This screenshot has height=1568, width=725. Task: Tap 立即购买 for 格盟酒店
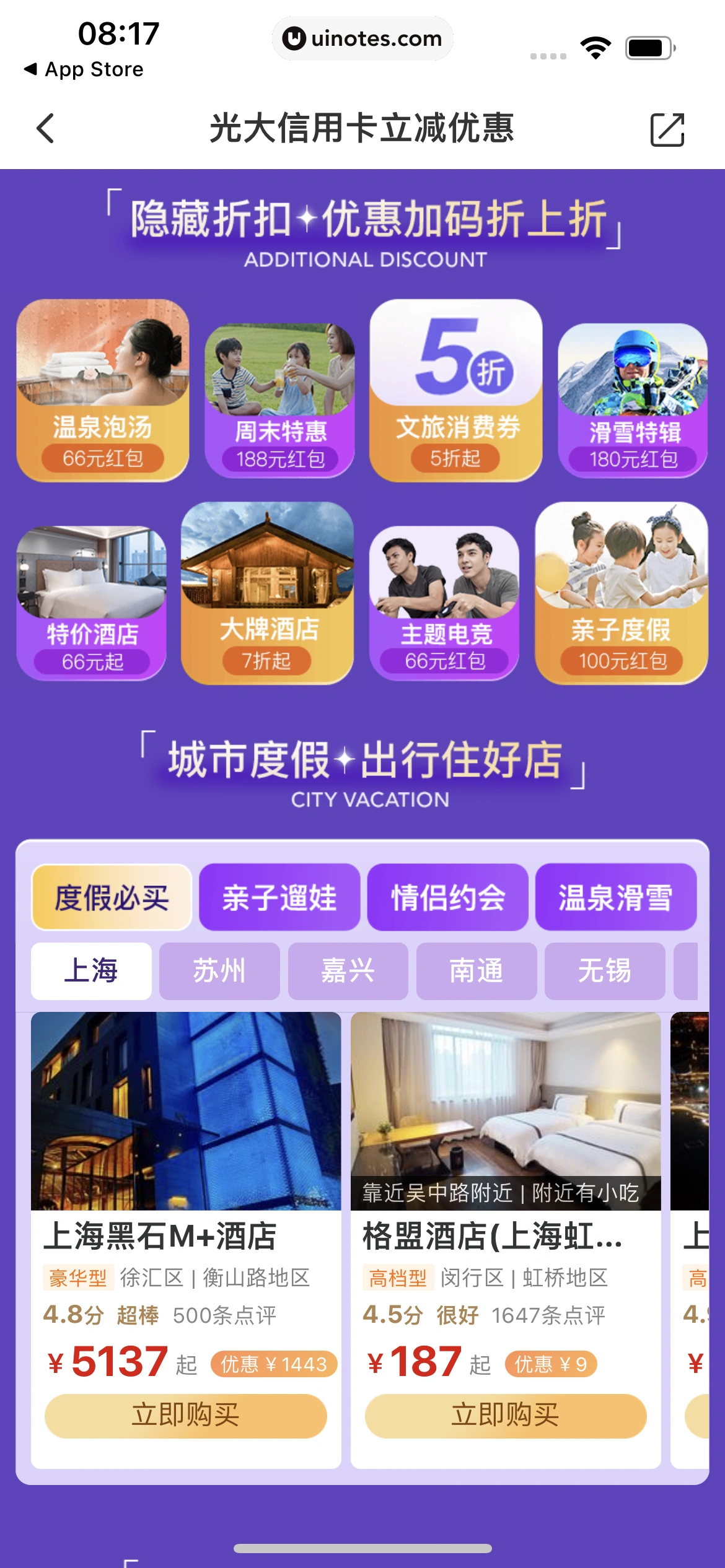[505, 1415]
